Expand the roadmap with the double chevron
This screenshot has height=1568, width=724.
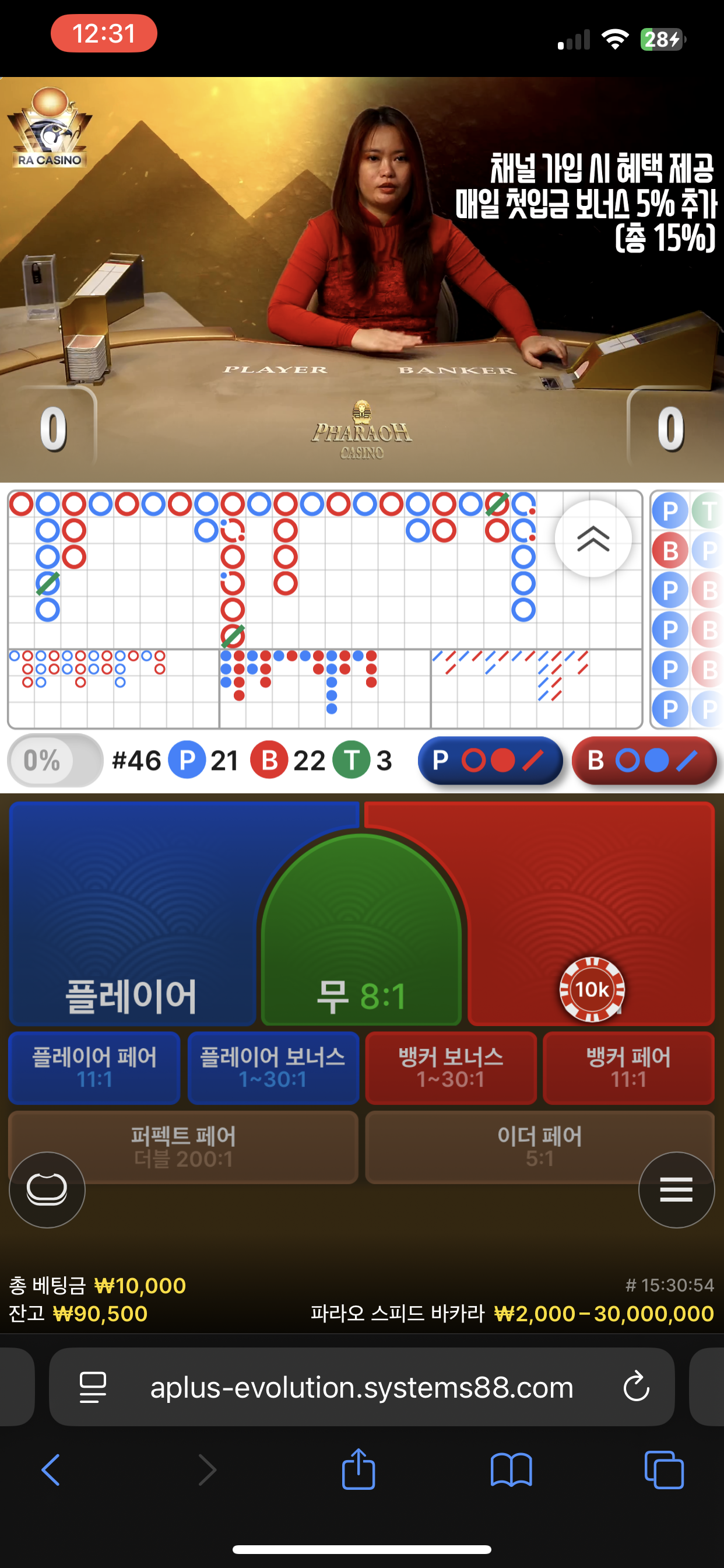click(593, 538)
